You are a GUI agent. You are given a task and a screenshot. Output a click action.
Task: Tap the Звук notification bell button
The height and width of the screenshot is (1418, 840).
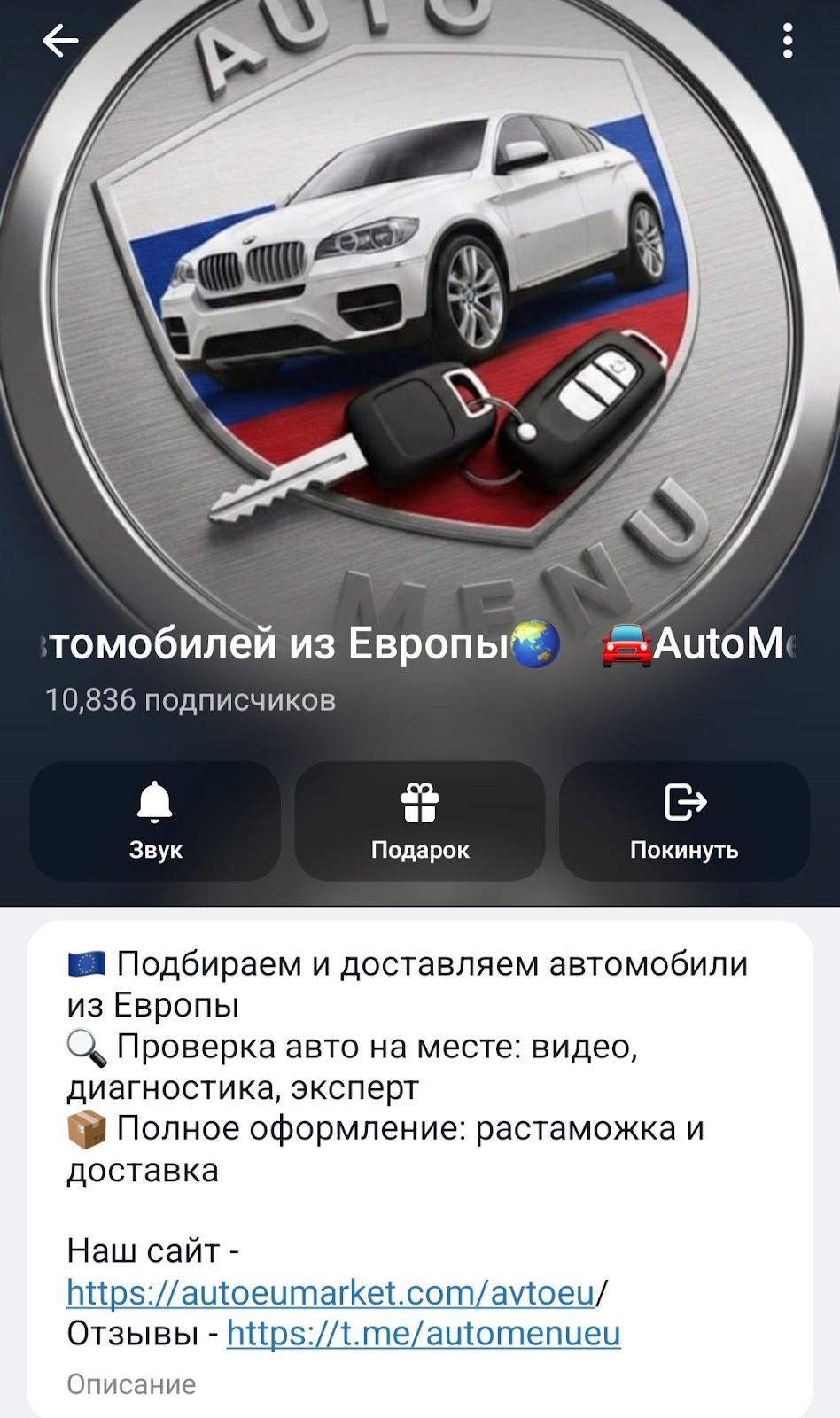155,821
